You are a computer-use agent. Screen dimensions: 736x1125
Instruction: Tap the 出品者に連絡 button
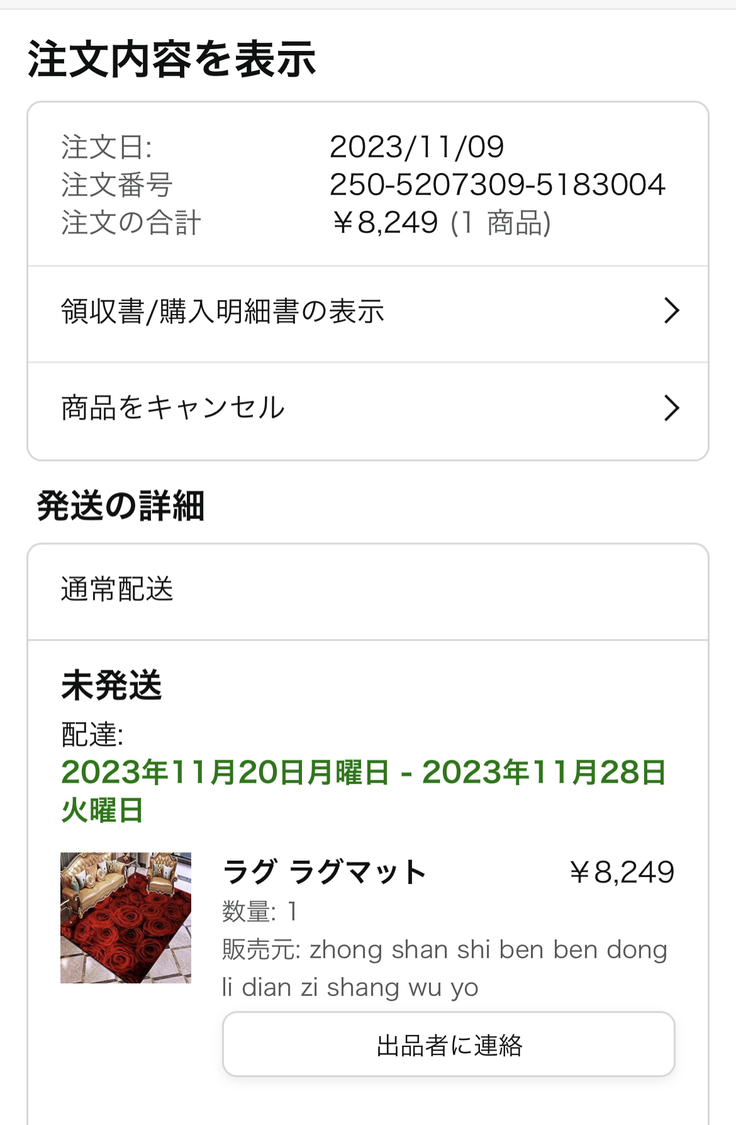tap(448, 1045)
